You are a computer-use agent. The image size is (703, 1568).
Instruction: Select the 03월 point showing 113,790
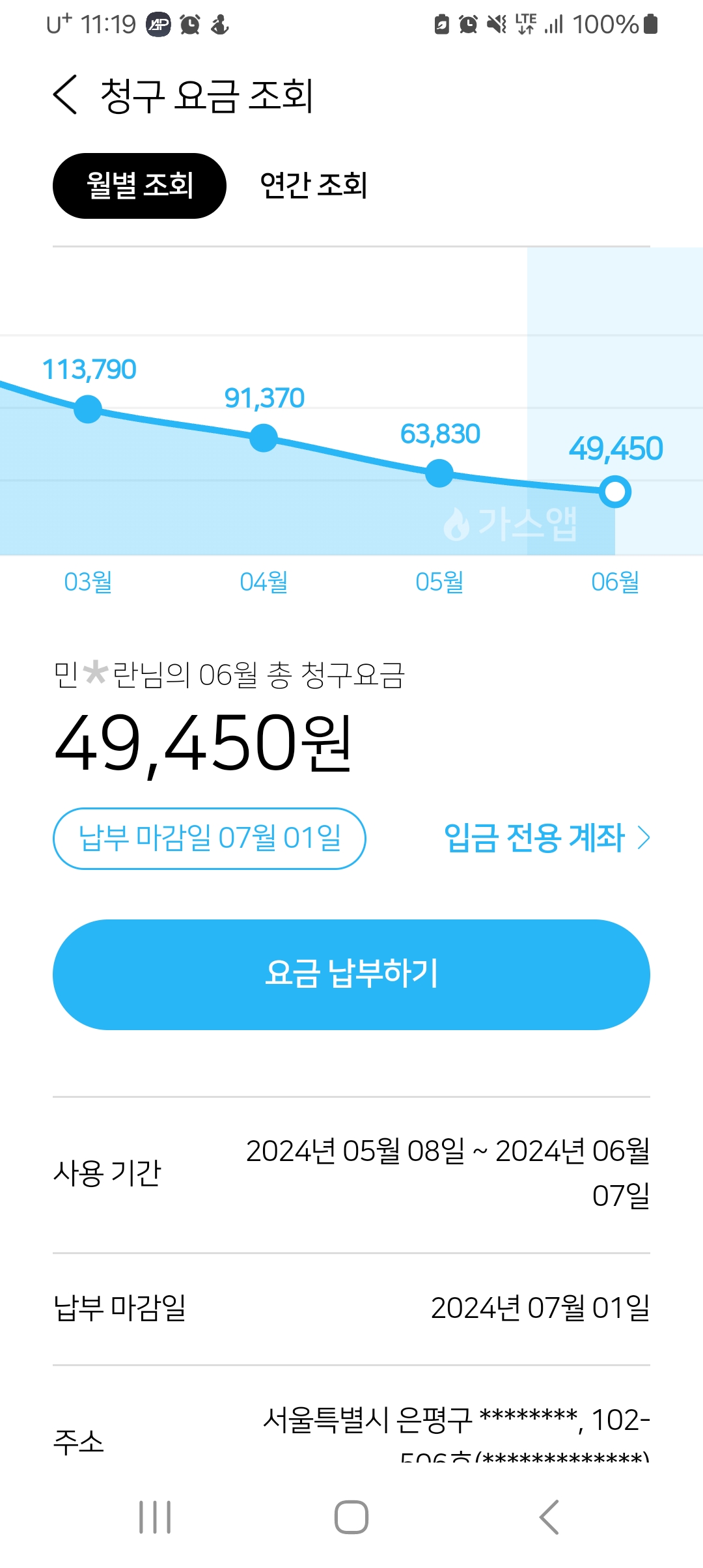88,410
